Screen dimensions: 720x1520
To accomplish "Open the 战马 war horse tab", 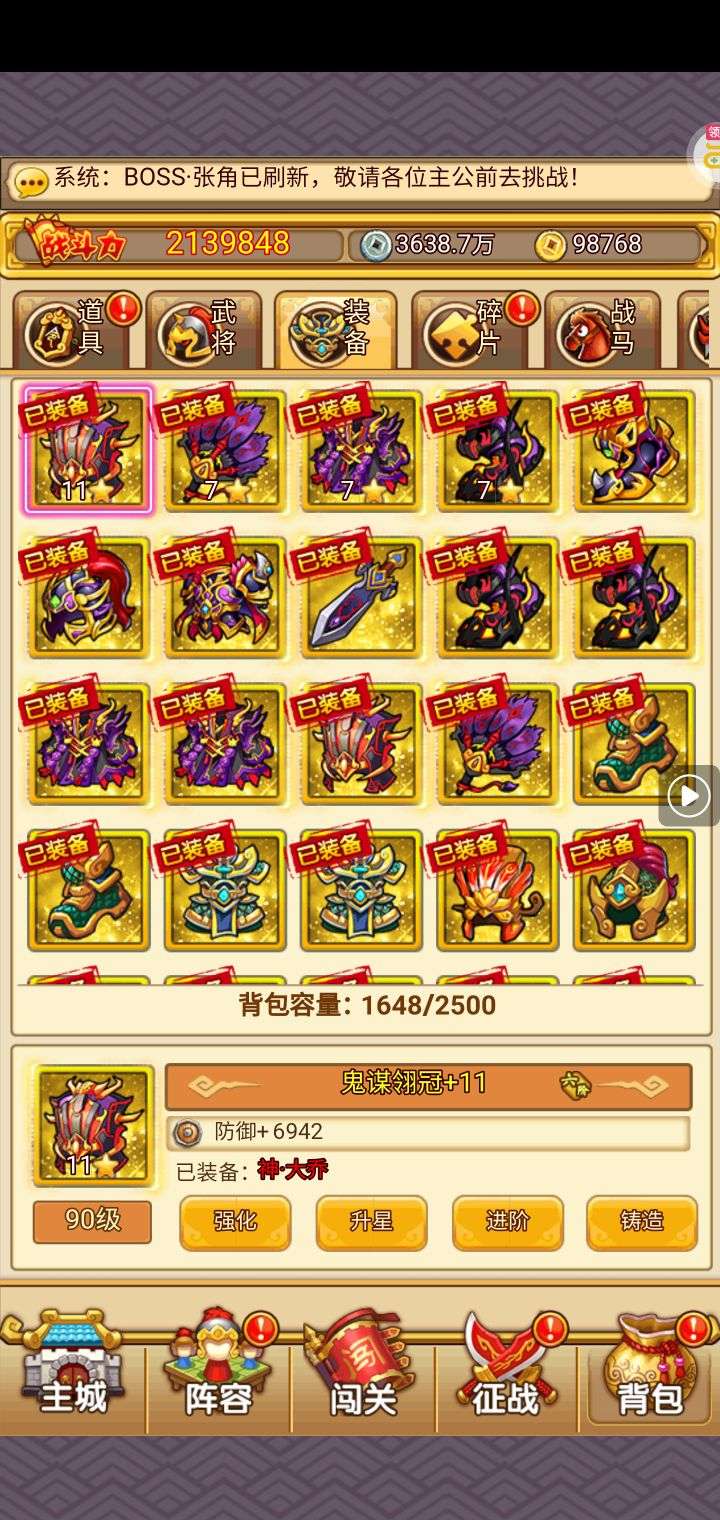I will 603,330.
